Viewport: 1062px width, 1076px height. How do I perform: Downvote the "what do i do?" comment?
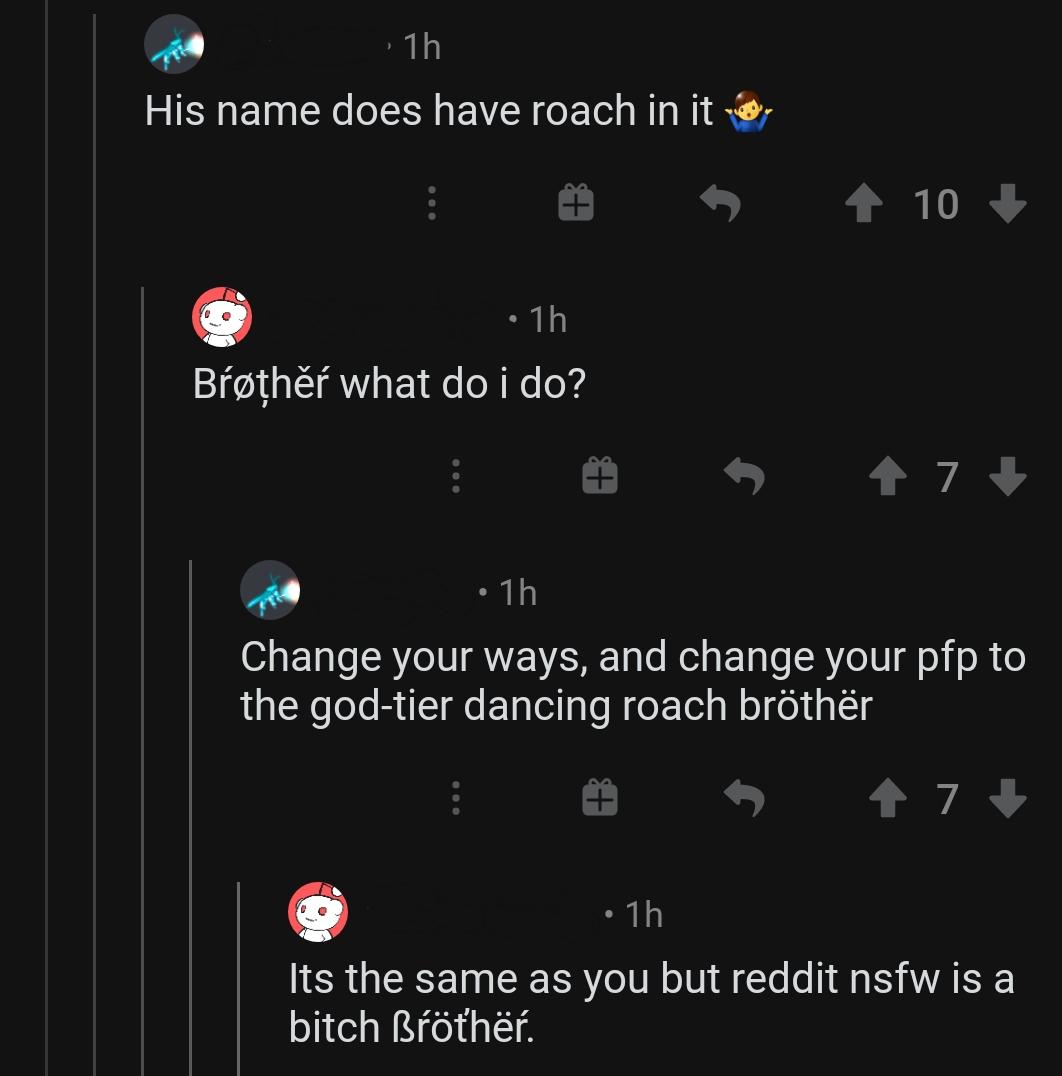pyautogui.click(x=1008, y=476)
